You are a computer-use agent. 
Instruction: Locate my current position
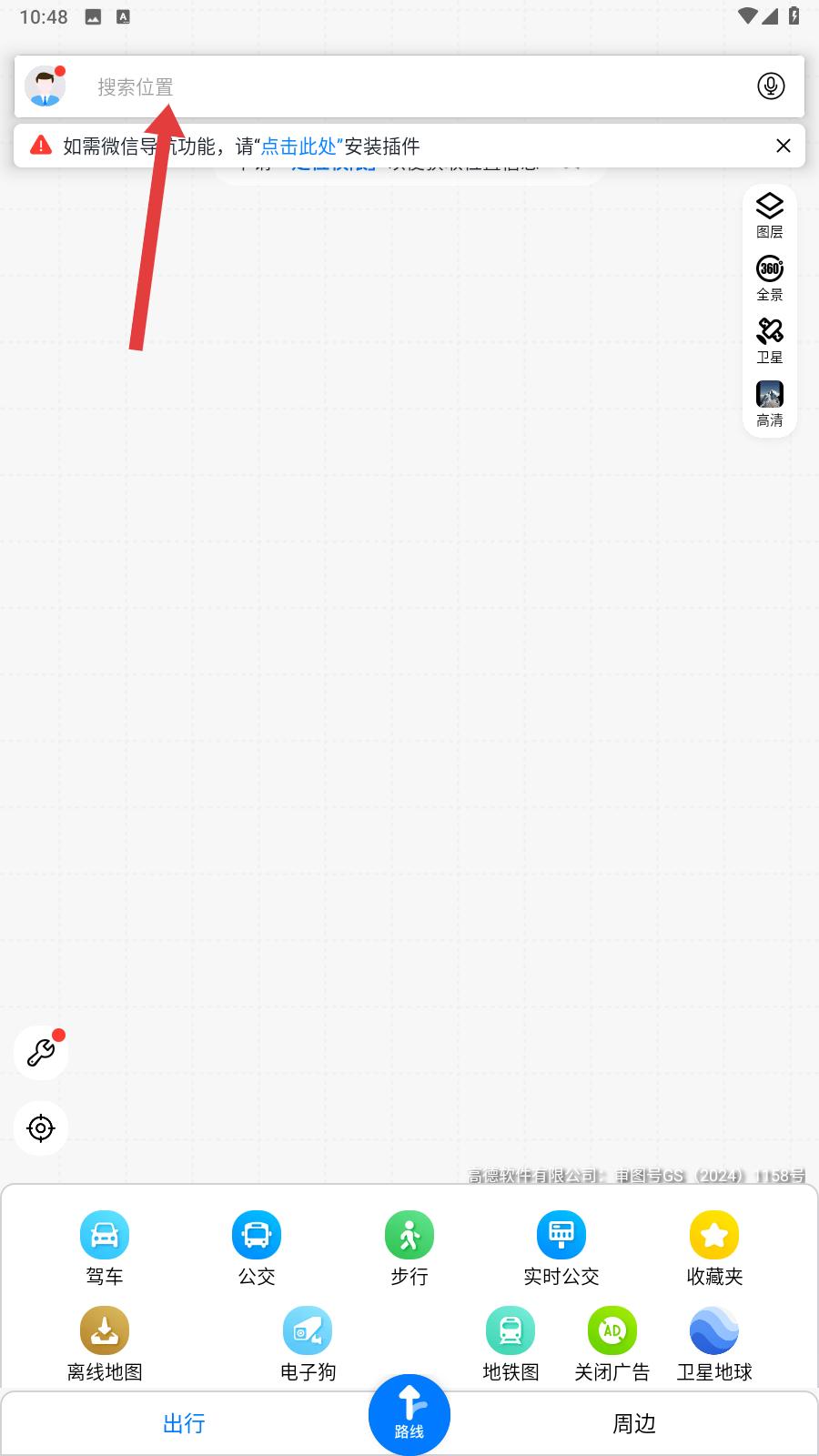point(41,1128)
